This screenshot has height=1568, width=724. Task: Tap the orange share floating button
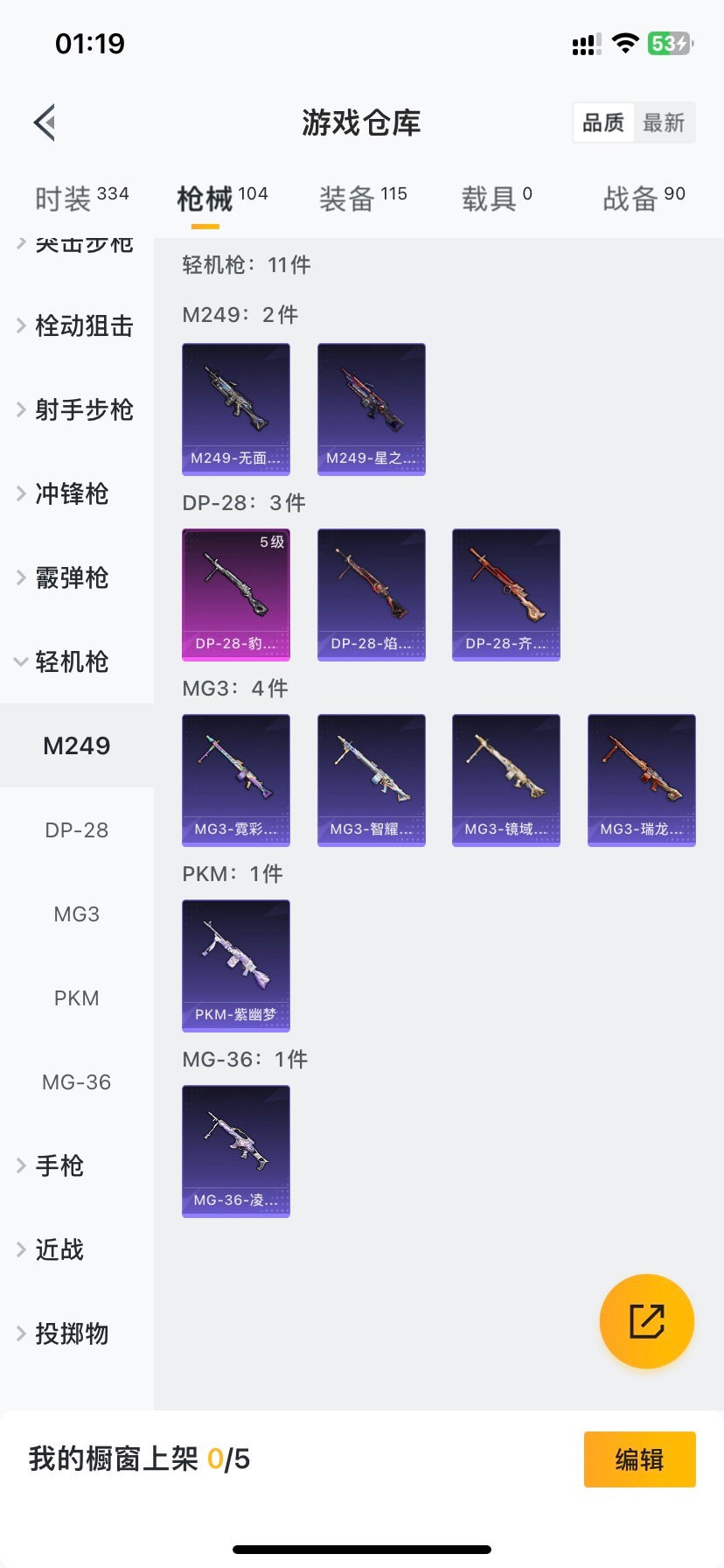(x=647, y=1321)
